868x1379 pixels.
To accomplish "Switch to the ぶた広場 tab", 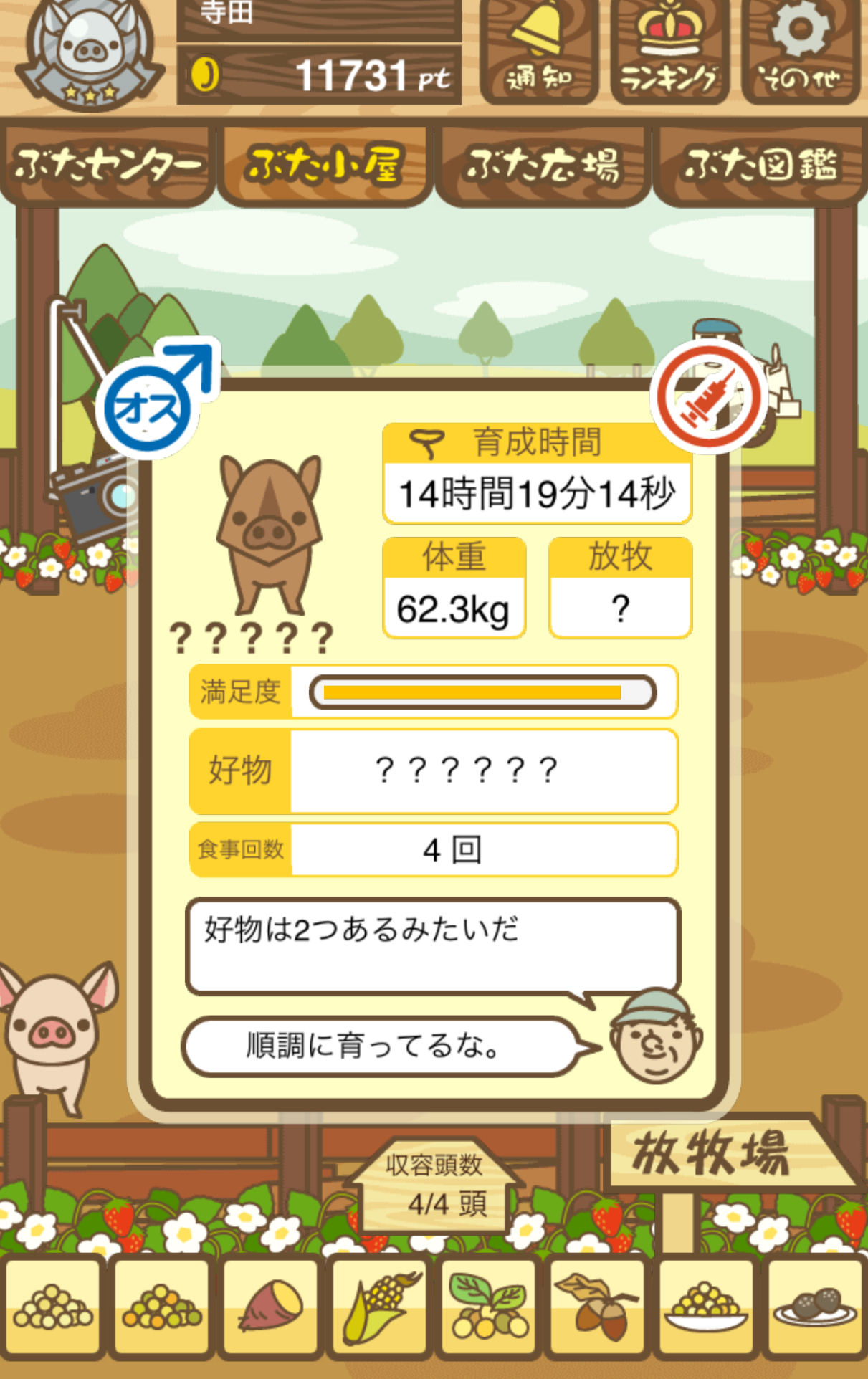I will [543, 166].
